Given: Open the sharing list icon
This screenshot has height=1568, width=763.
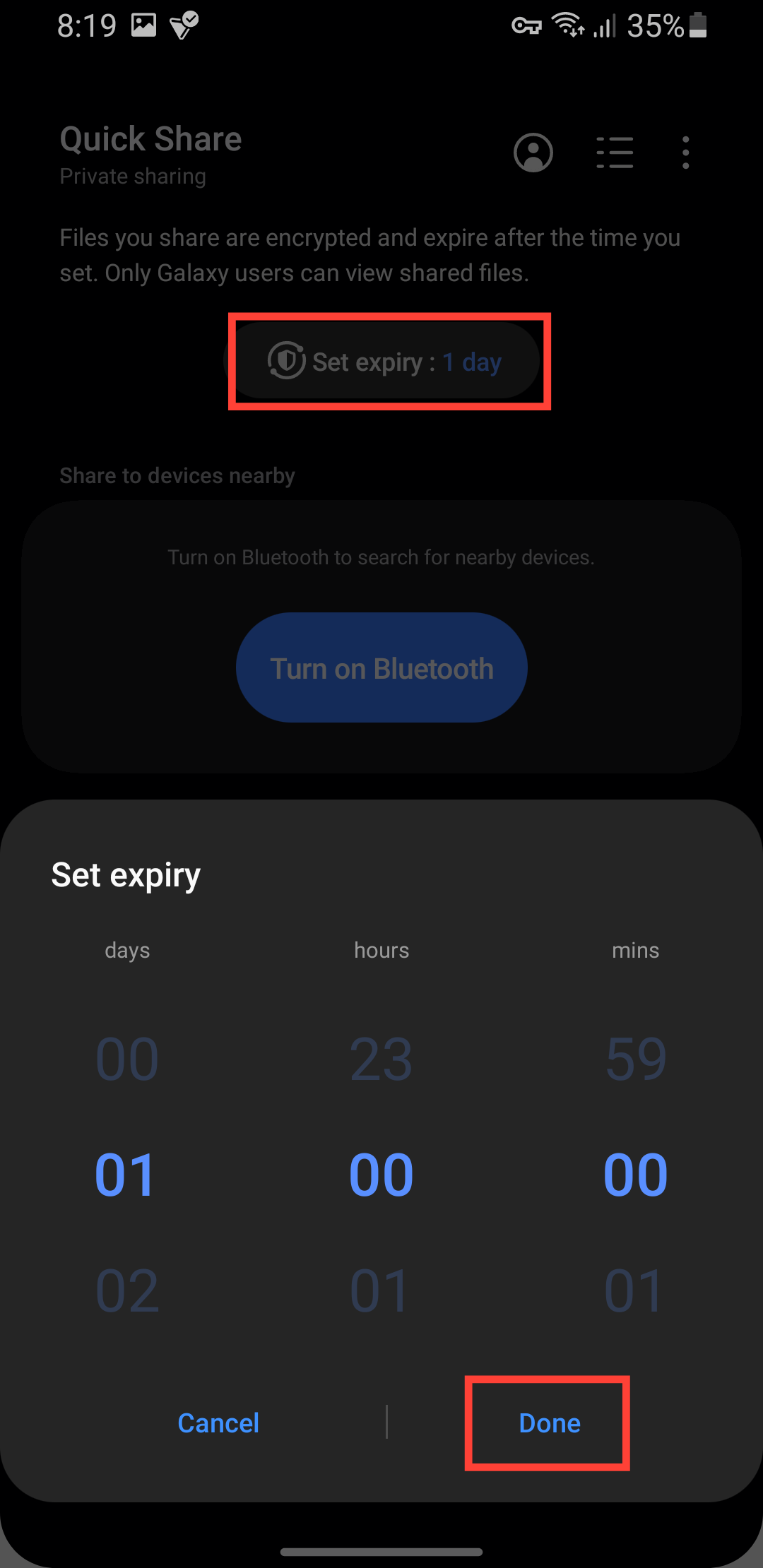Looking at the screenshot, I should click(x=615, y=153).
